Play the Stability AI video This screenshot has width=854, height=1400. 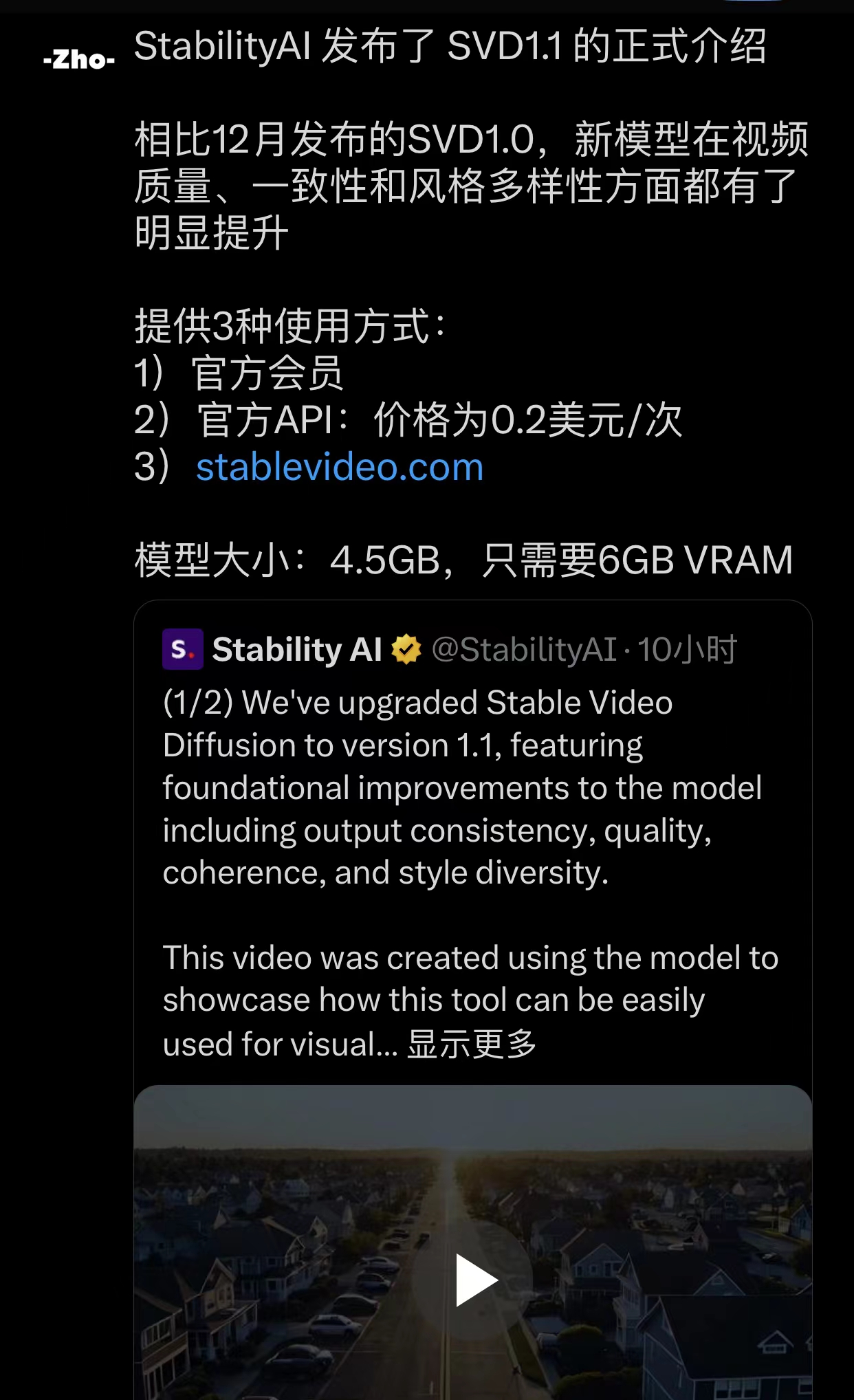pyautogui.click(x=477, y=1280)
